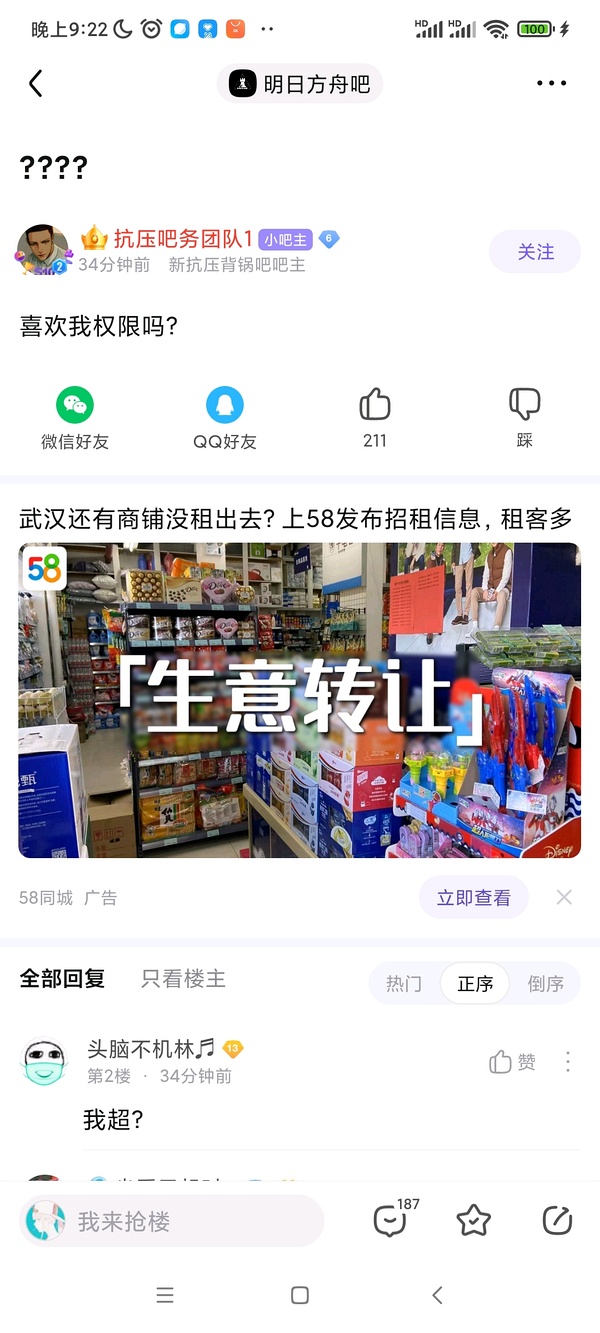Open options menu on 头脑不机林's reply
Viewport: 600px width, 1333px height.
(x=568, y=1062)
